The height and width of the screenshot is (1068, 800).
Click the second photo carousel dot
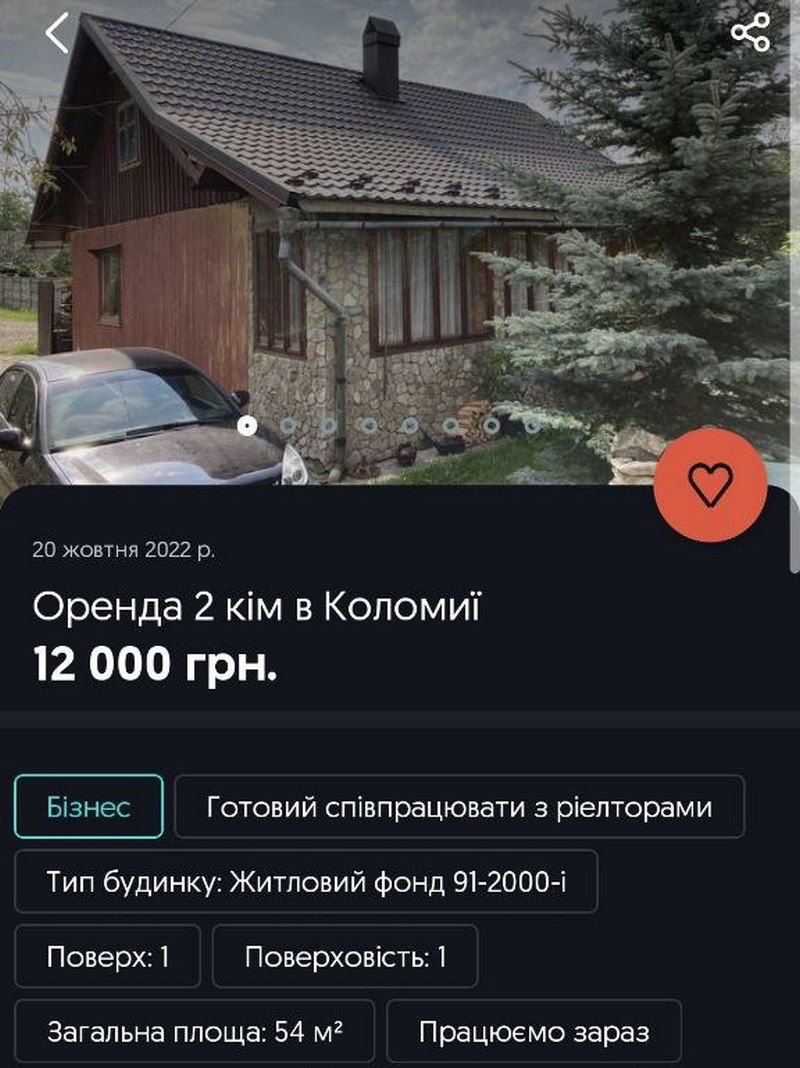(x=289, y=424)
